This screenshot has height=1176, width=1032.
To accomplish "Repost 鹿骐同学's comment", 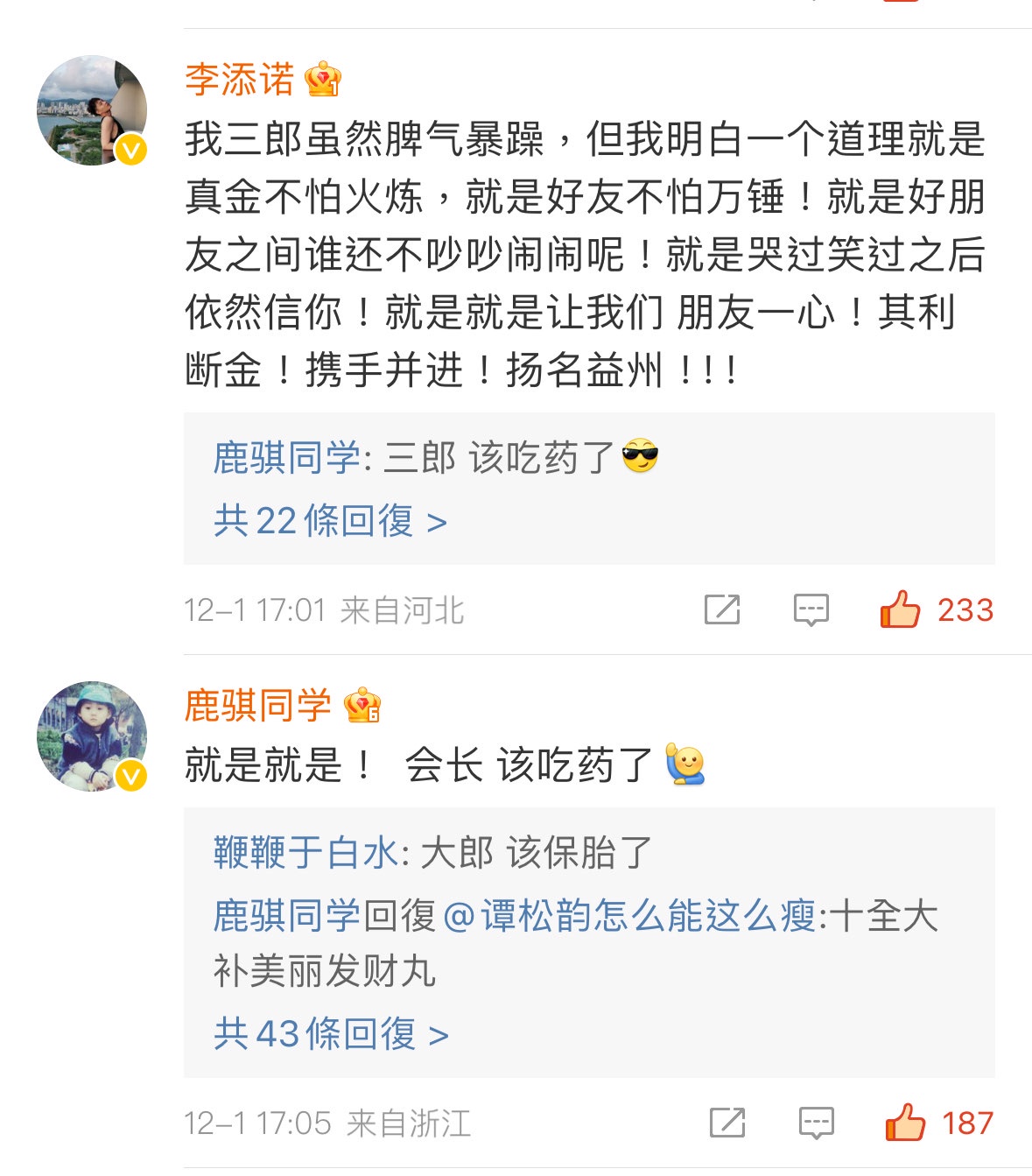I will coord(727,1123).
